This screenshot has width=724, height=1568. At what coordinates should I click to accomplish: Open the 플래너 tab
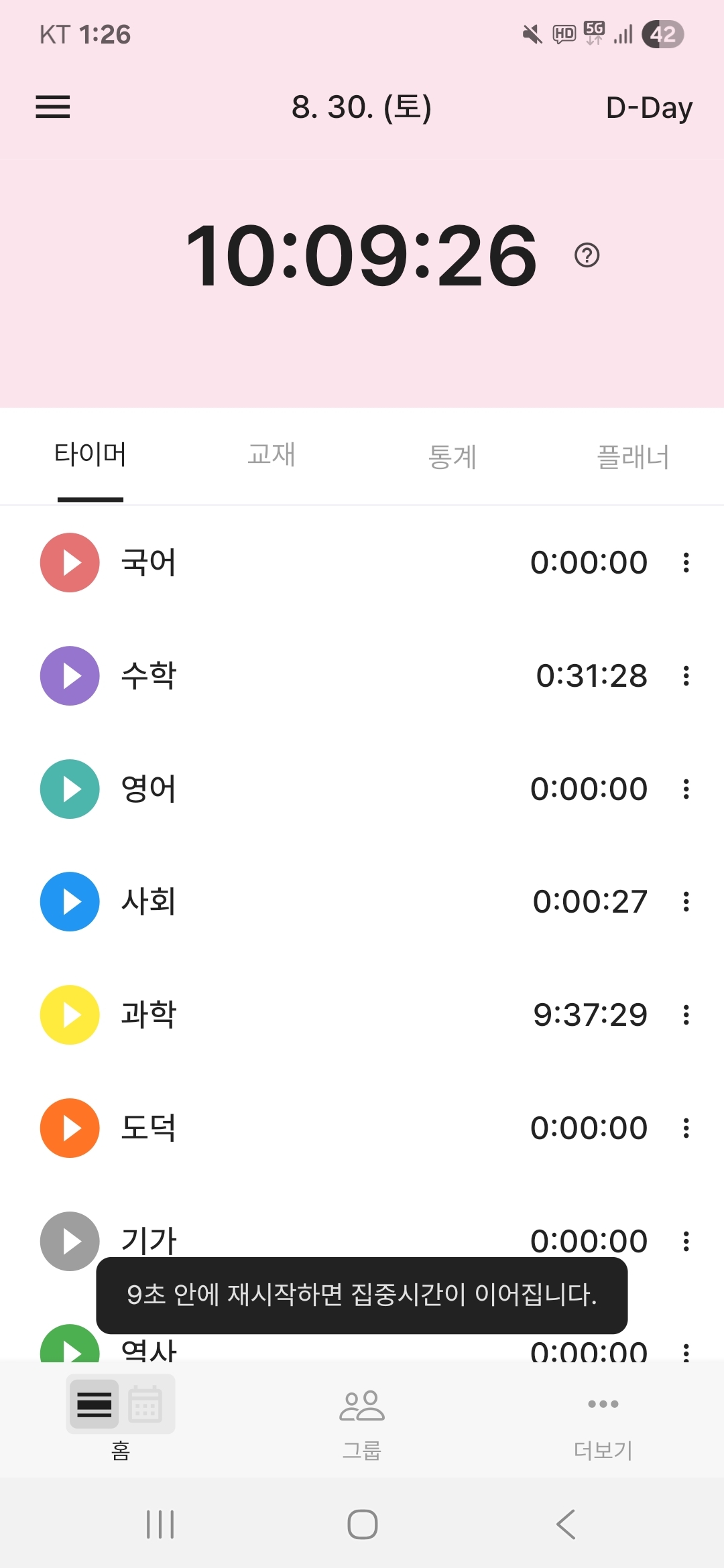[633, 457]
